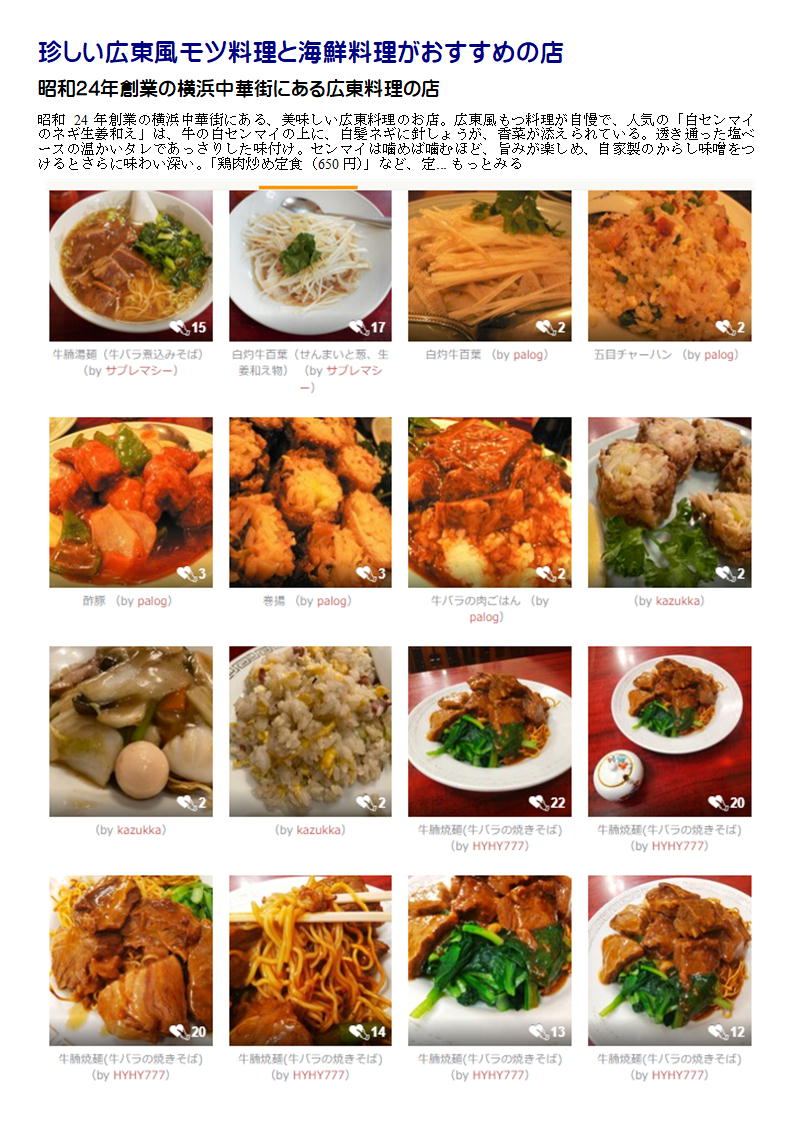Open the 巻揚 photo

click(x=310, y=502)
